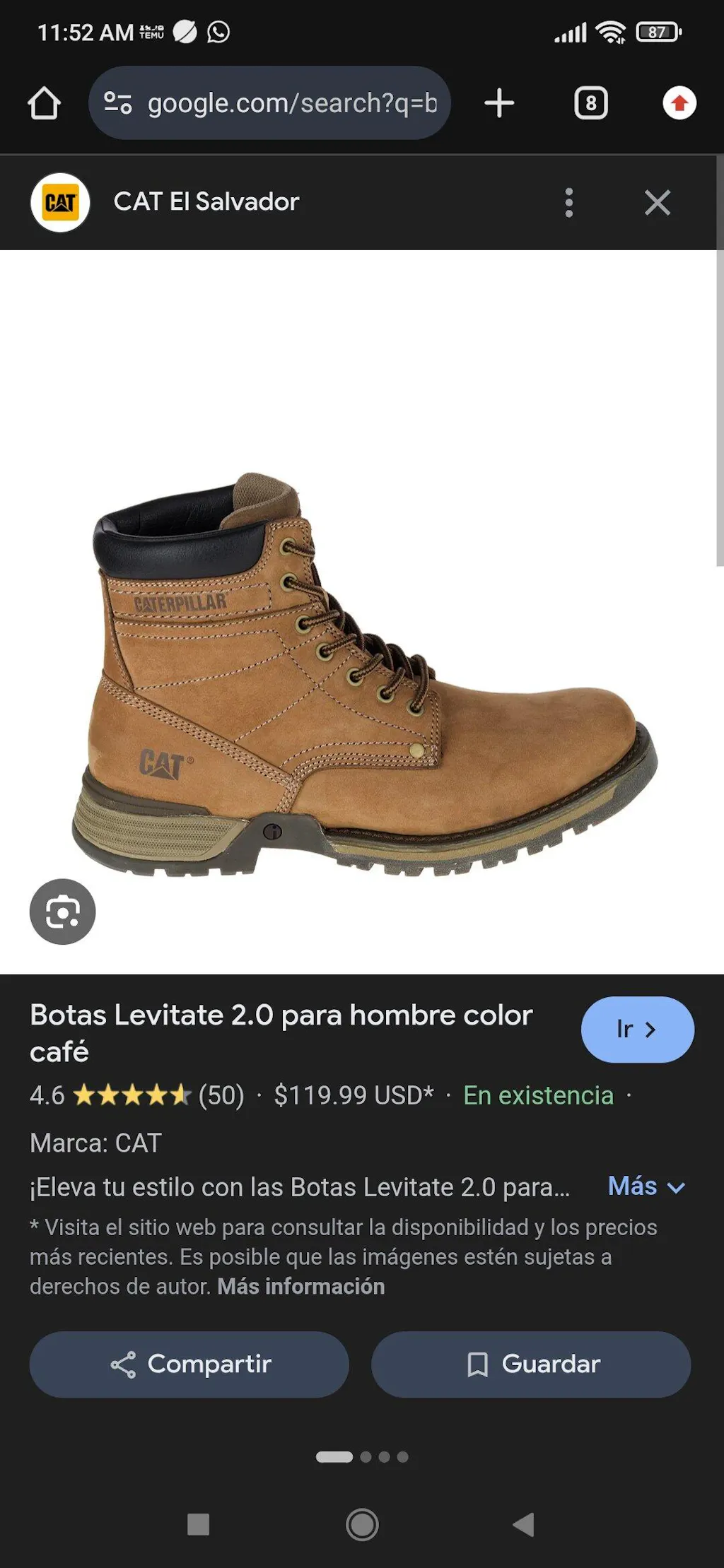Go back with the system back button
The image size is (724, 1568).
point(523,1524)
